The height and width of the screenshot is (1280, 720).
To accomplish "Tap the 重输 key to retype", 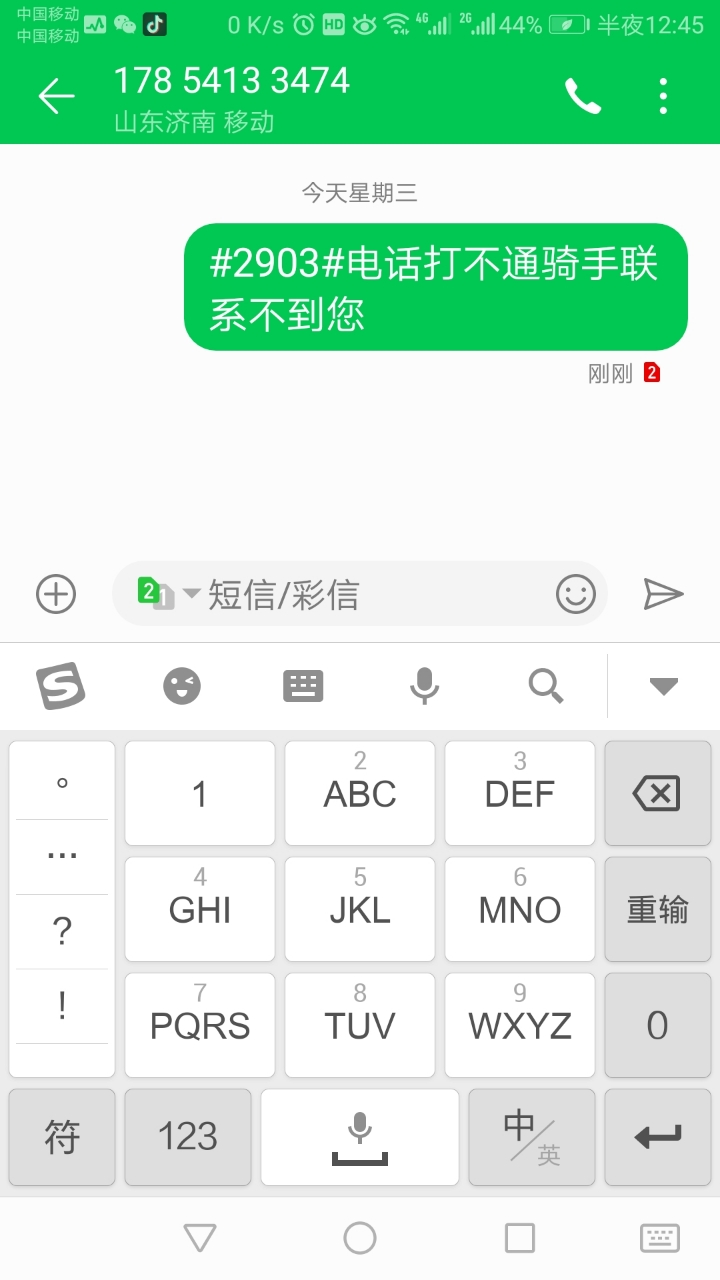I will pos(657,910).
